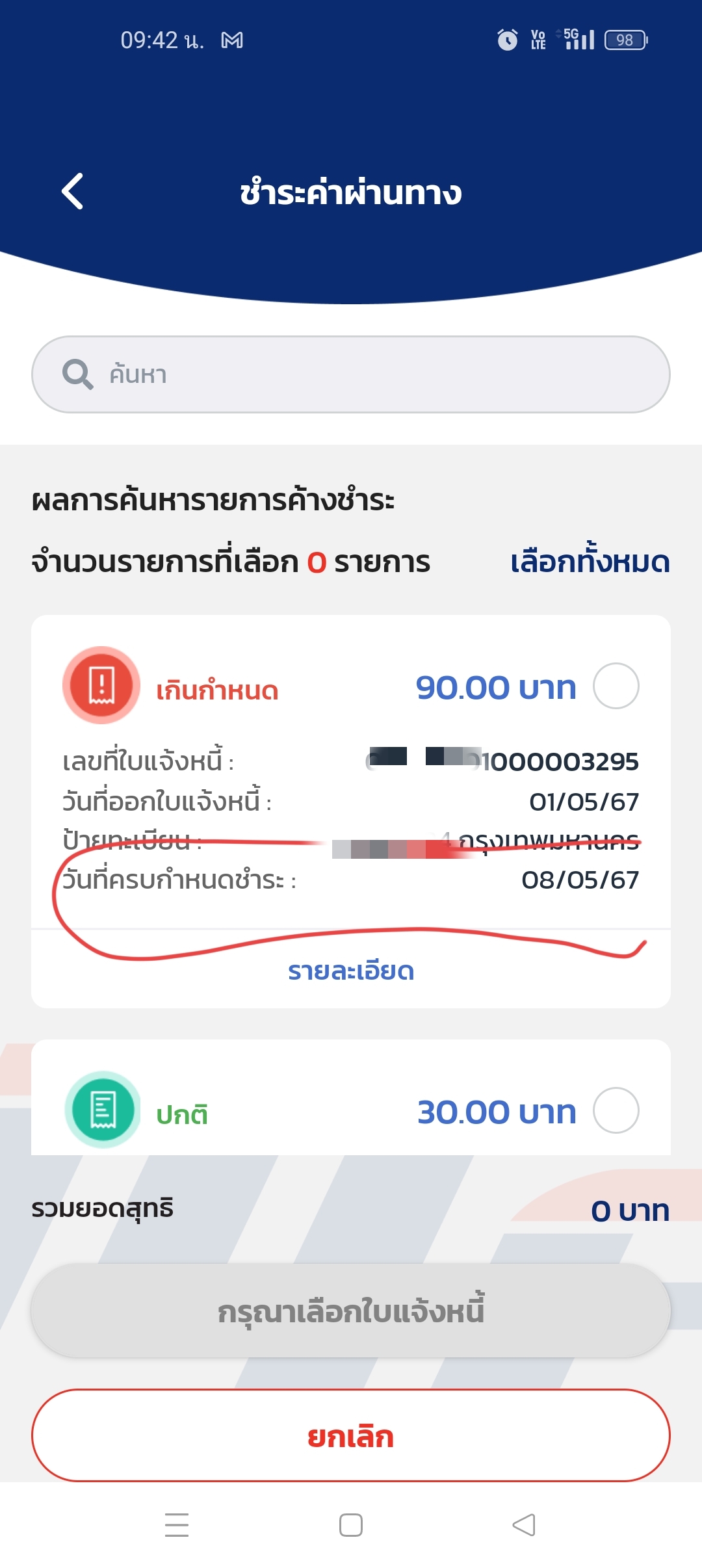Tap the ค้นหา search field
The width and height of the screenshot is (702, 1568).
click(351, 374)
